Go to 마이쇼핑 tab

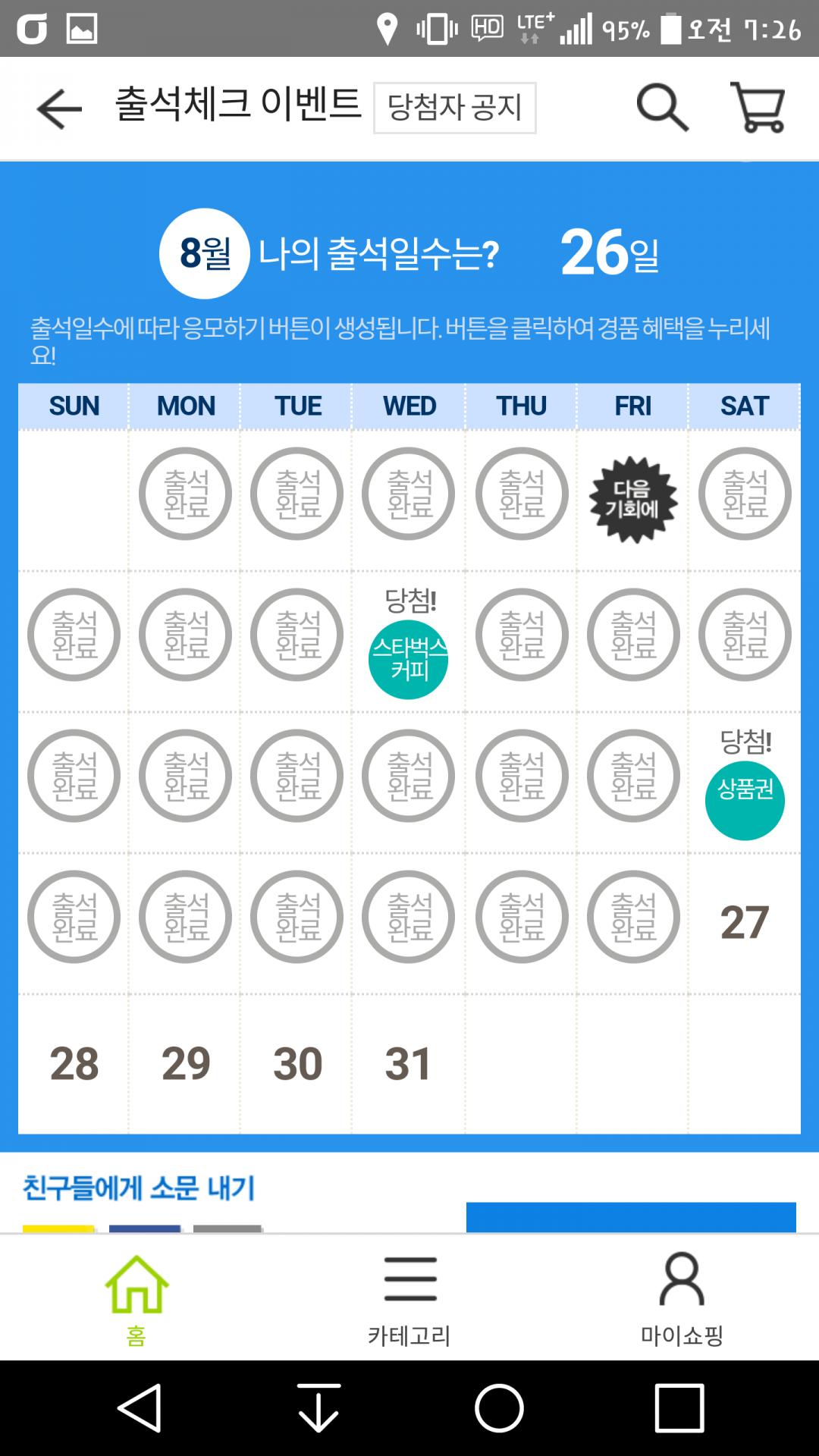point(682,1298)
